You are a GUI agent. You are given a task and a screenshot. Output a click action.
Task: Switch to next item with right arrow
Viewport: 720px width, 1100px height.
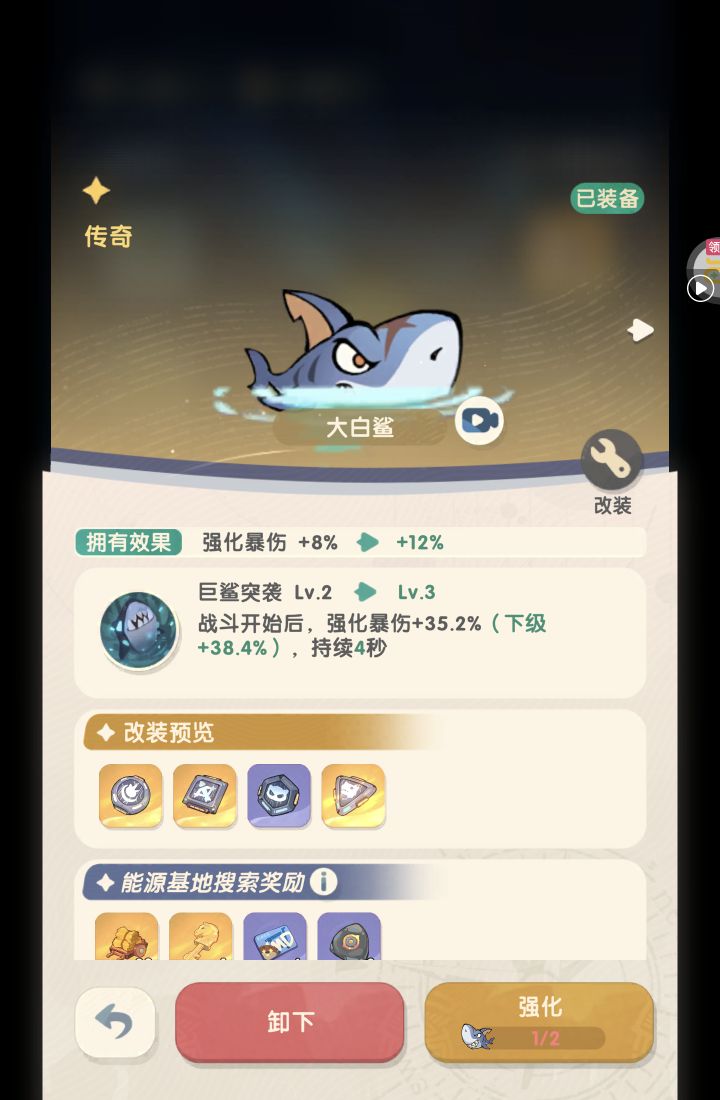tap(640, 330)
